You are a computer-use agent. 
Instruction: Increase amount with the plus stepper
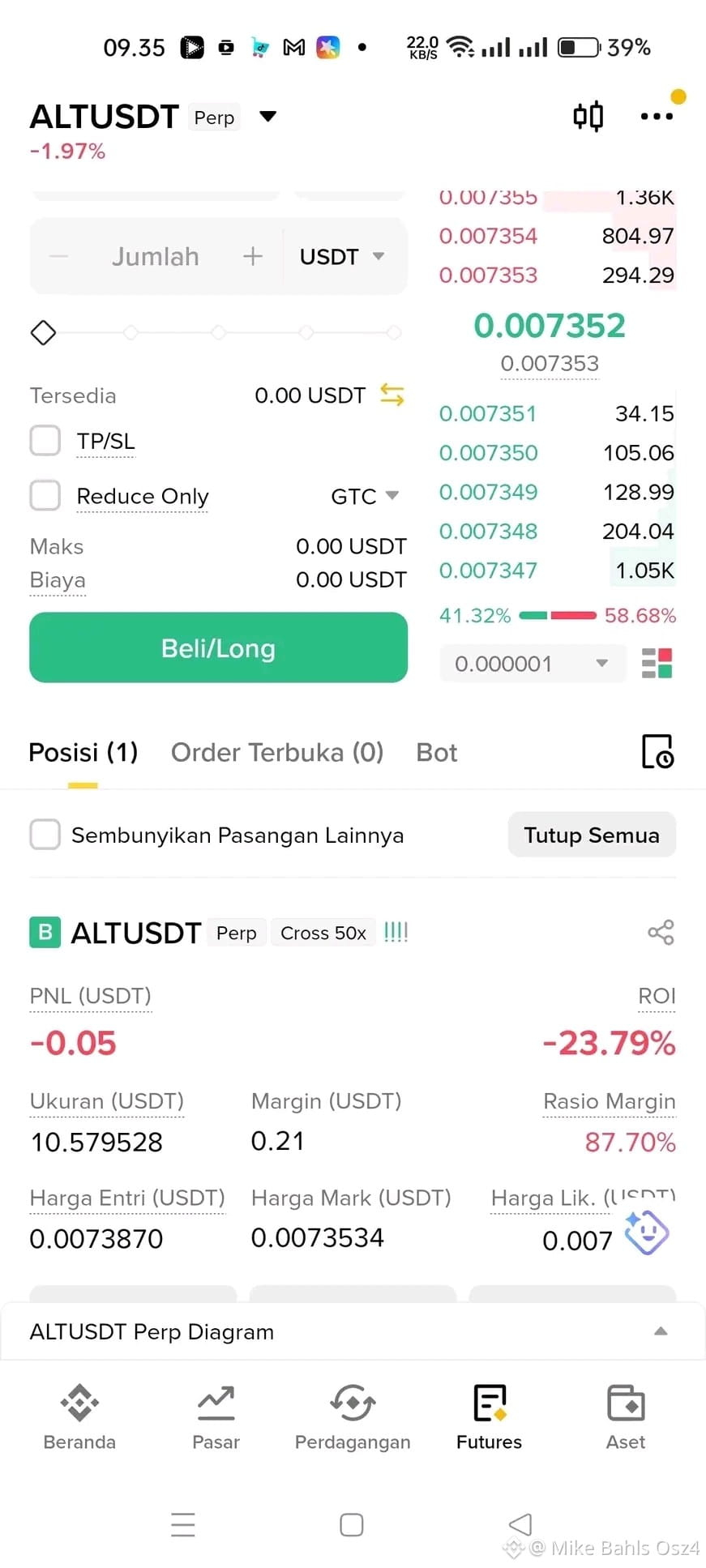pyautogui.click(x=253, y=257)
